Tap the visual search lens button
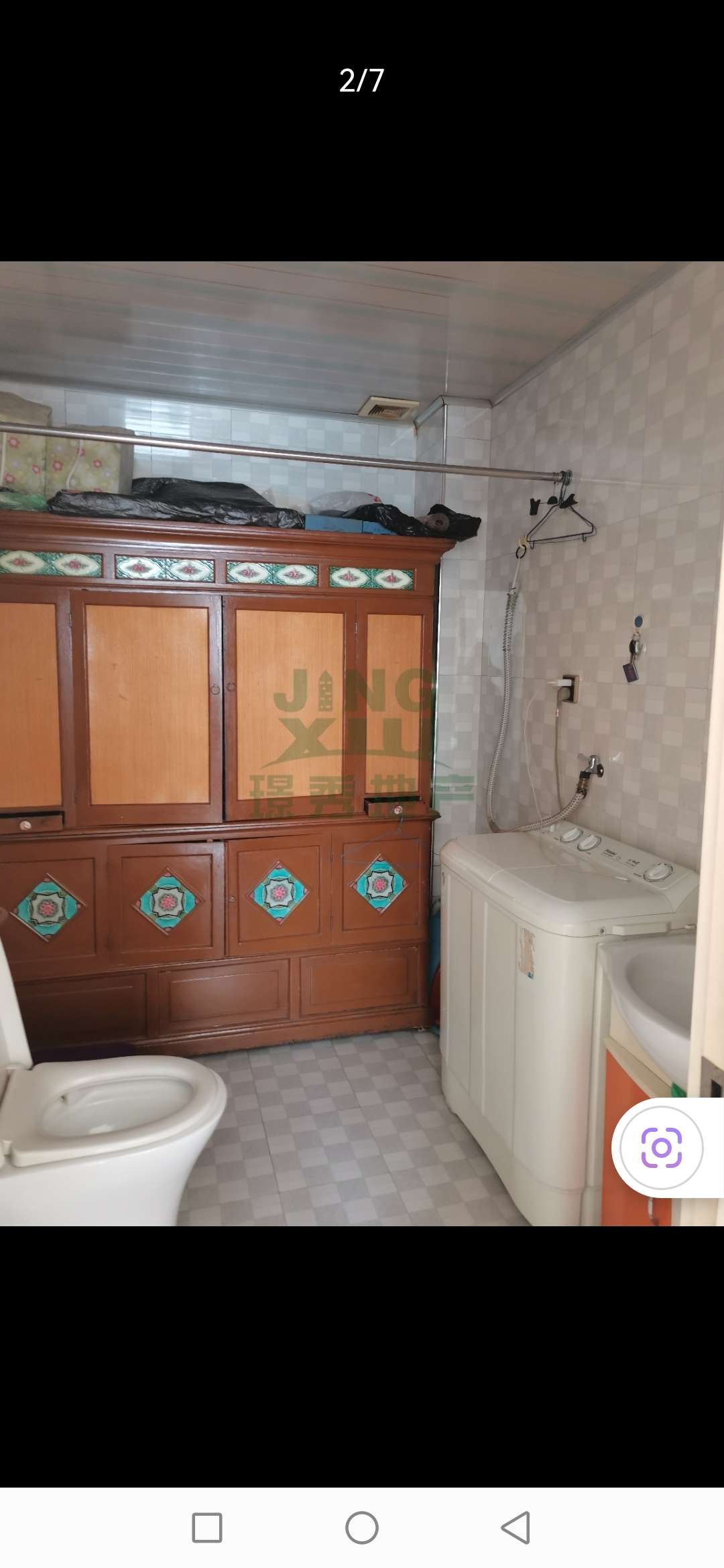This screenshot has width=724, height=1568. [x=661, y=1148]
